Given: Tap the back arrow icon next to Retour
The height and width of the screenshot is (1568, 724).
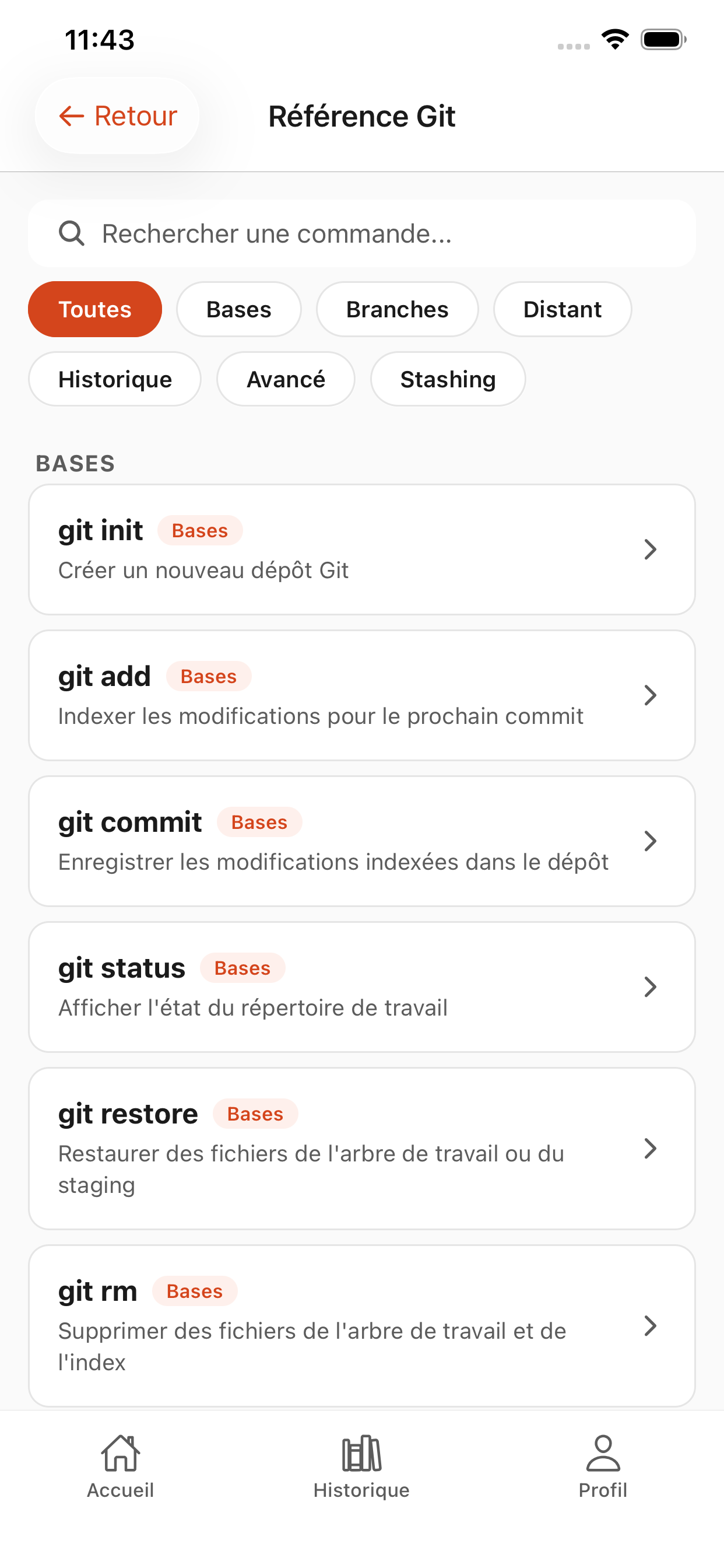Looking at the screenshot, I should [71, 116].
